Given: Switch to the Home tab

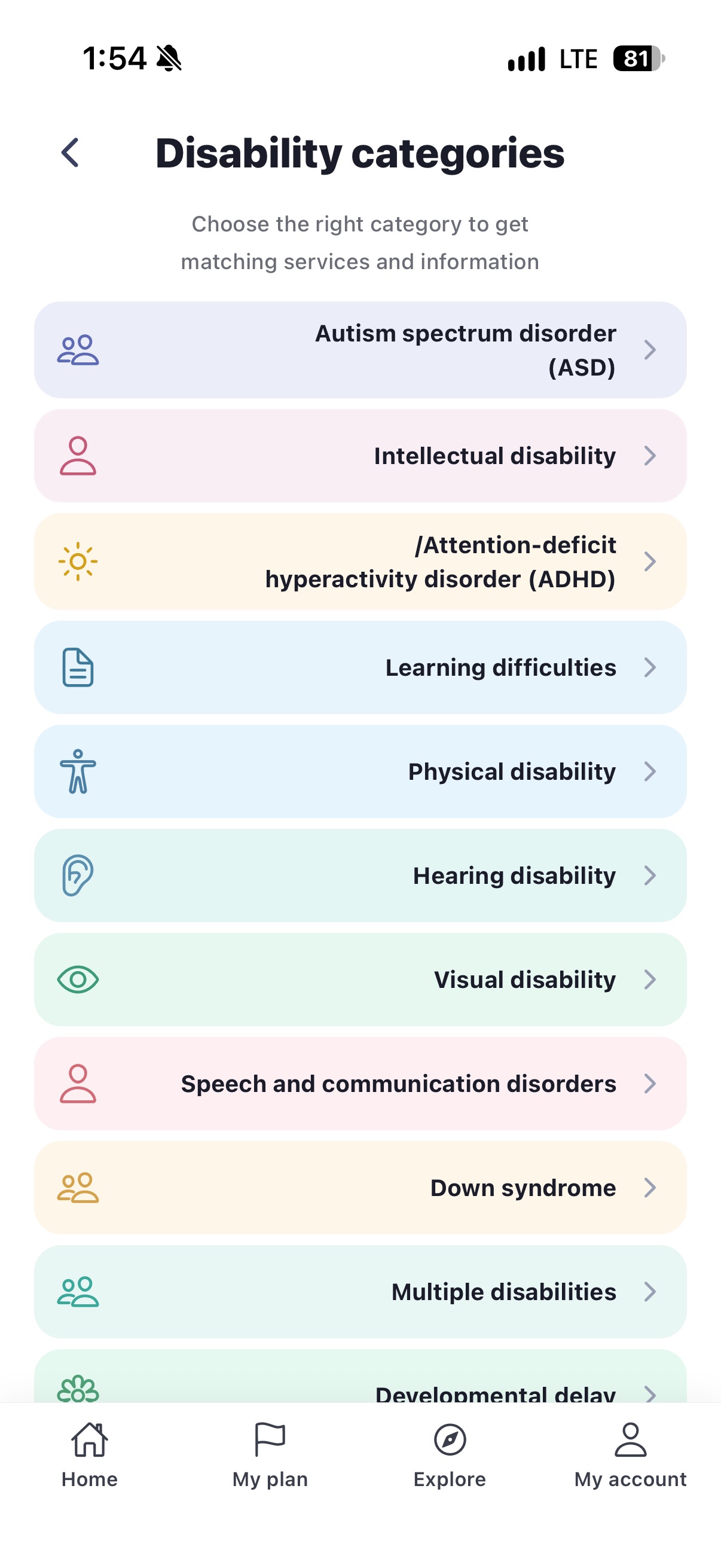Looking at the screenshot, I should (90, 1456).
